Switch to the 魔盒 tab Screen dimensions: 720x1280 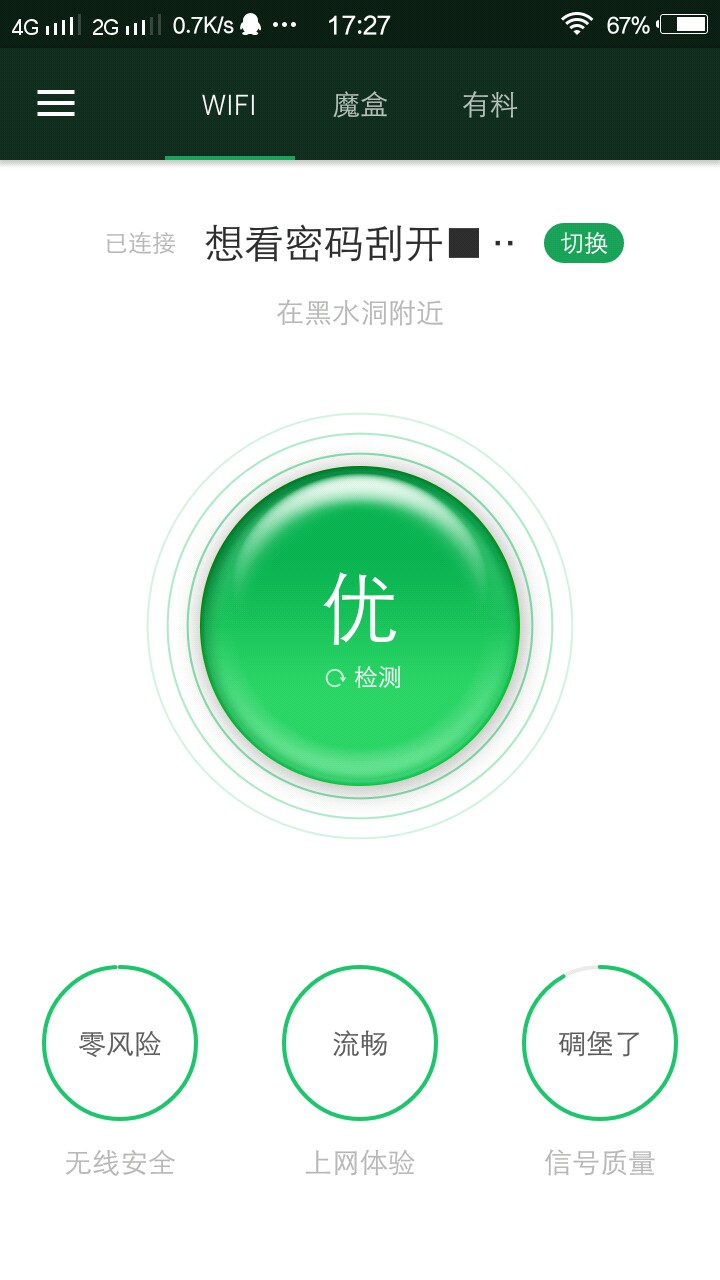(x=360, y=105)
